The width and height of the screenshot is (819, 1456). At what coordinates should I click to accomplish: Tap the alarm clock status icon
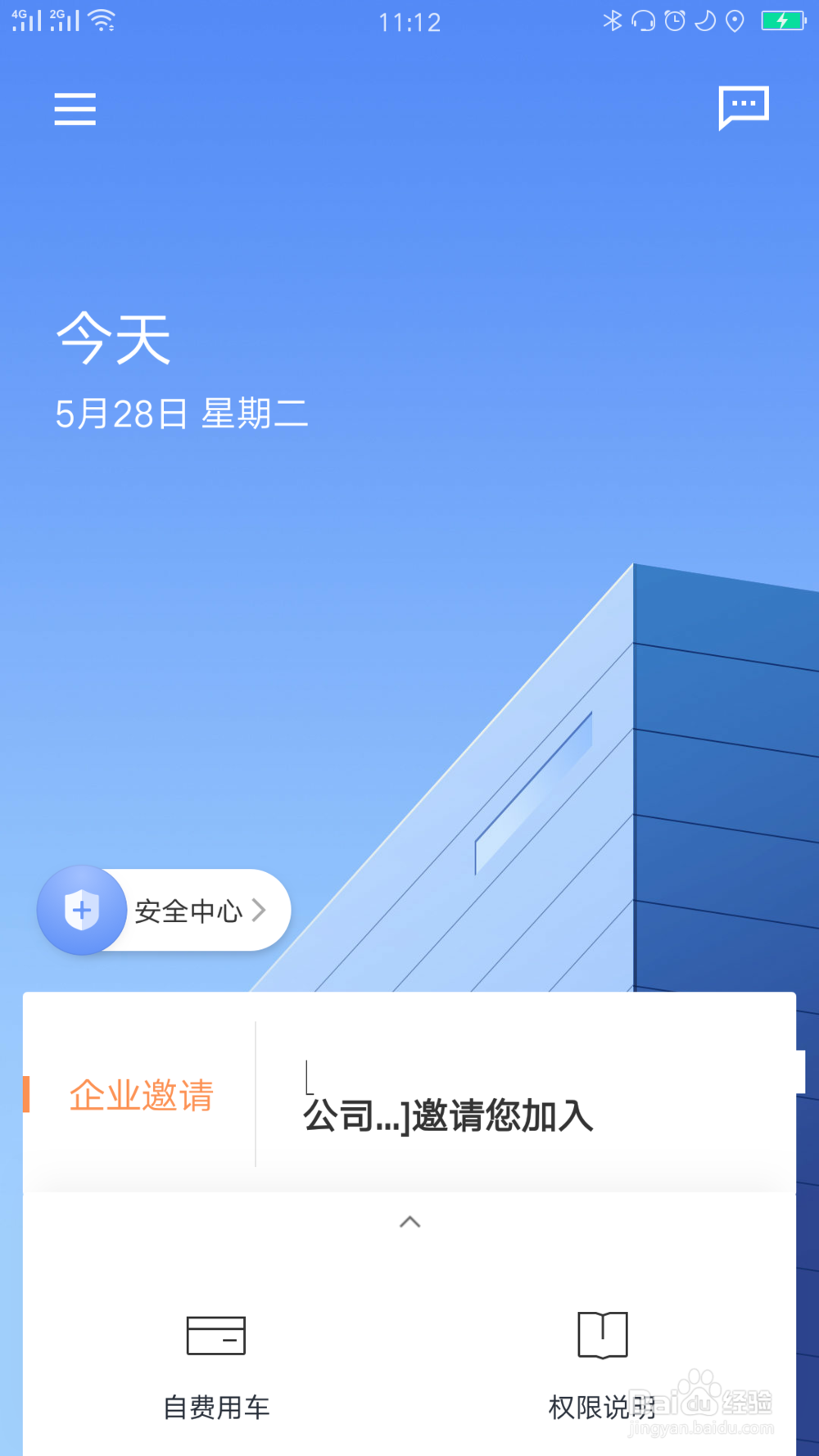[673, 21]
